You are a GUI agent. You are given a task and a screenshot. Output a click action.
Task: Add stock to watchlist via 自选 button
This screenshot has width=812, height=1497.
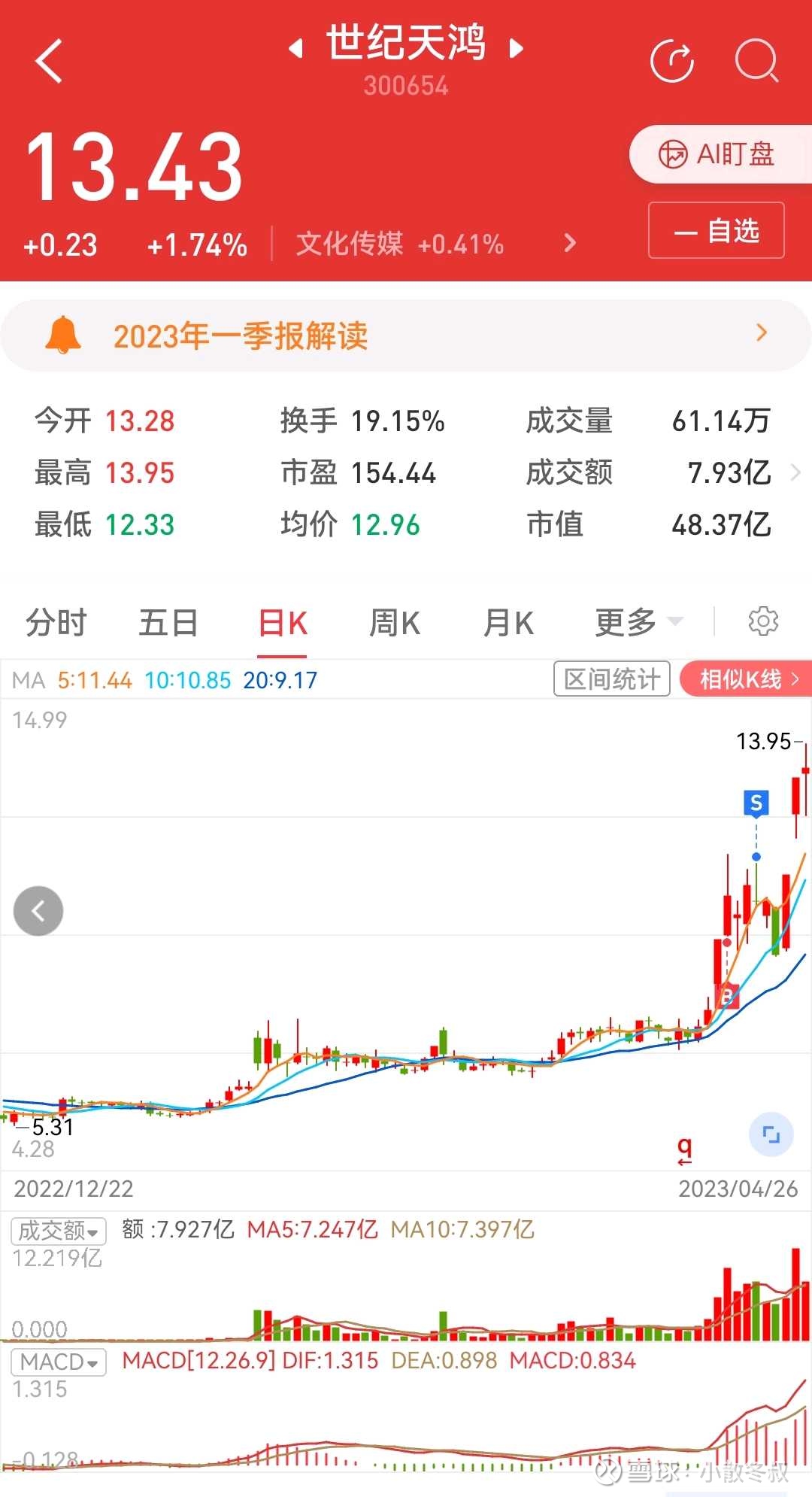point(716,231)
